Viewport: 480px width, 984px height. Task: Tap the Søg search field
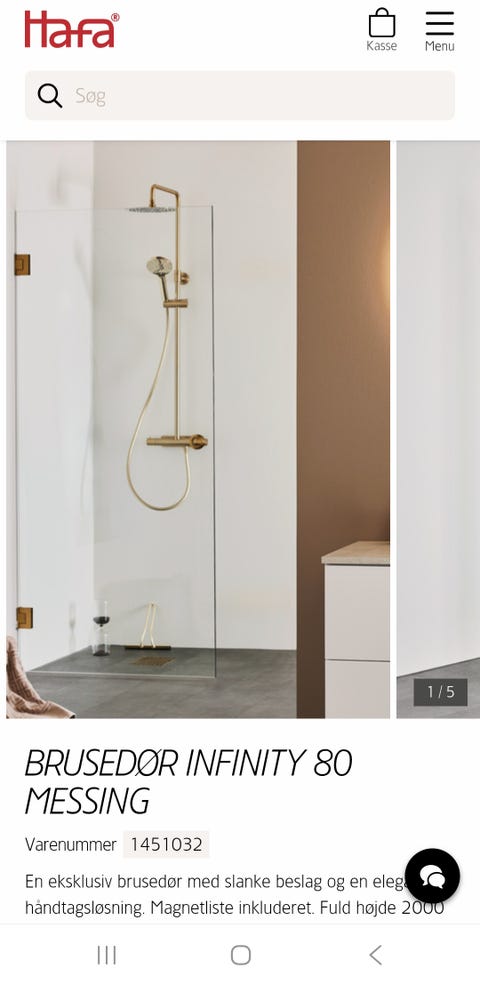coord(240,95)
